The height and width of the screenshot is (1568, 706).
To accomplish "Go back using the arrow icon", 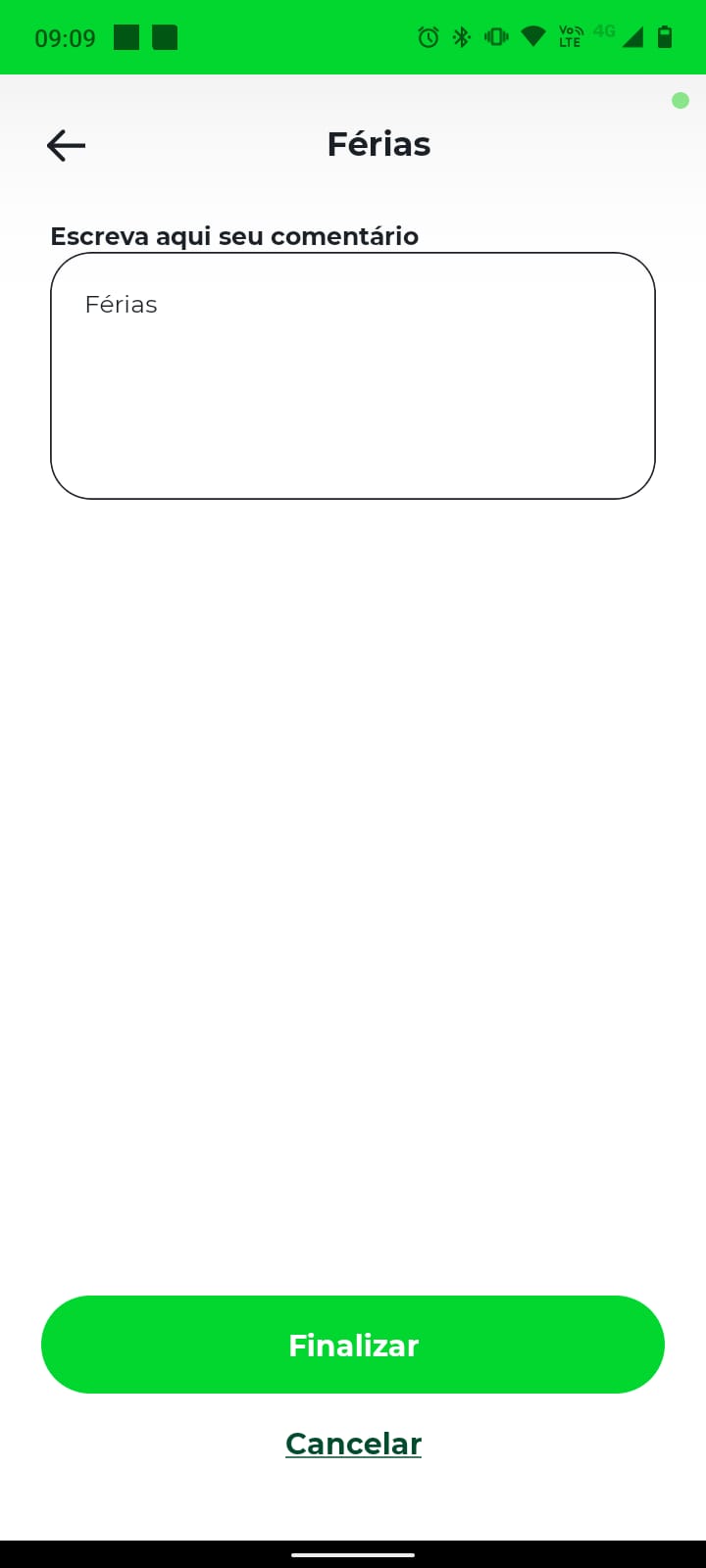I will point(66,146).
